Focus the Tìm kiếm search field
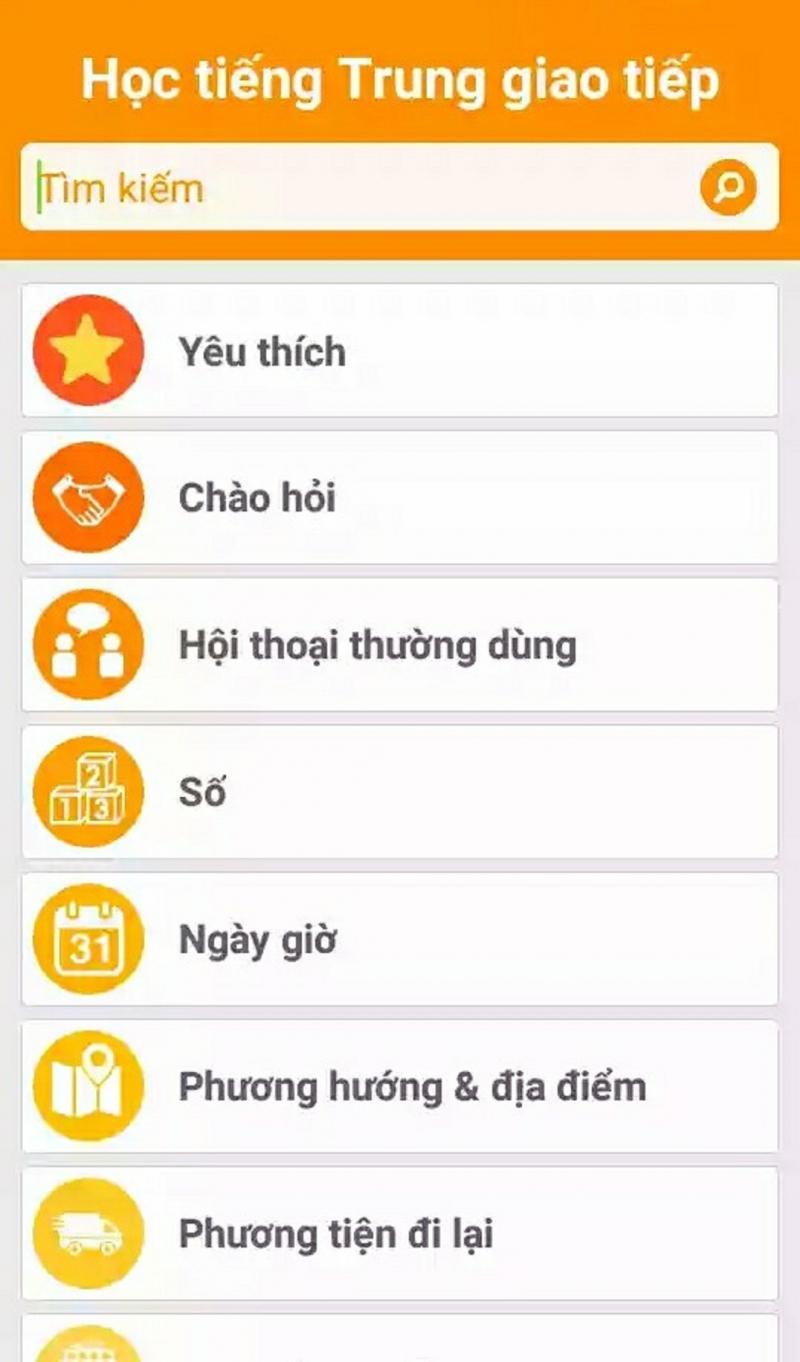This screenshot has width=800, height=1362. pos(360,187)
